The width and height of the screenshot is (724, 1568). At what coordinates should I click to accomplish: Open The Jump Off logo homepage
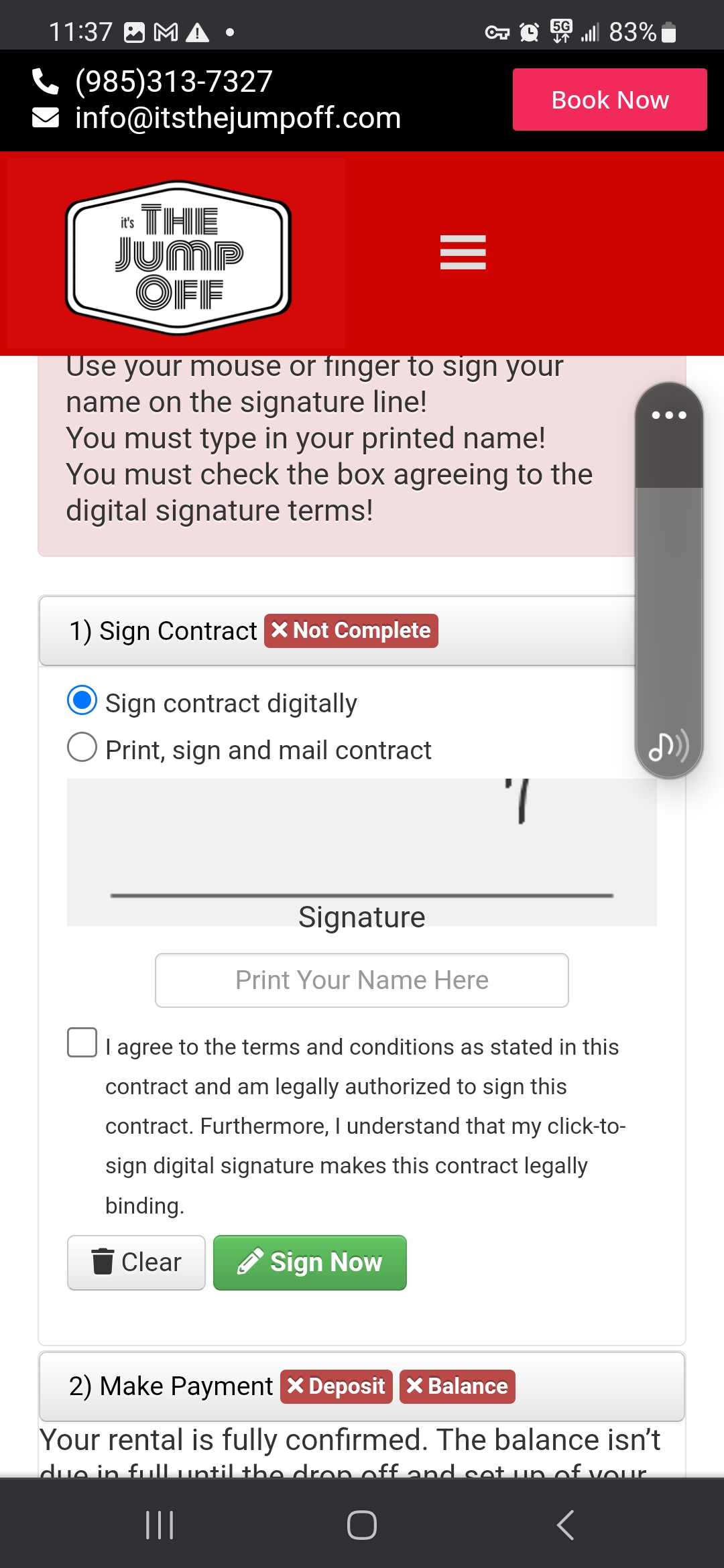[178, 257]
